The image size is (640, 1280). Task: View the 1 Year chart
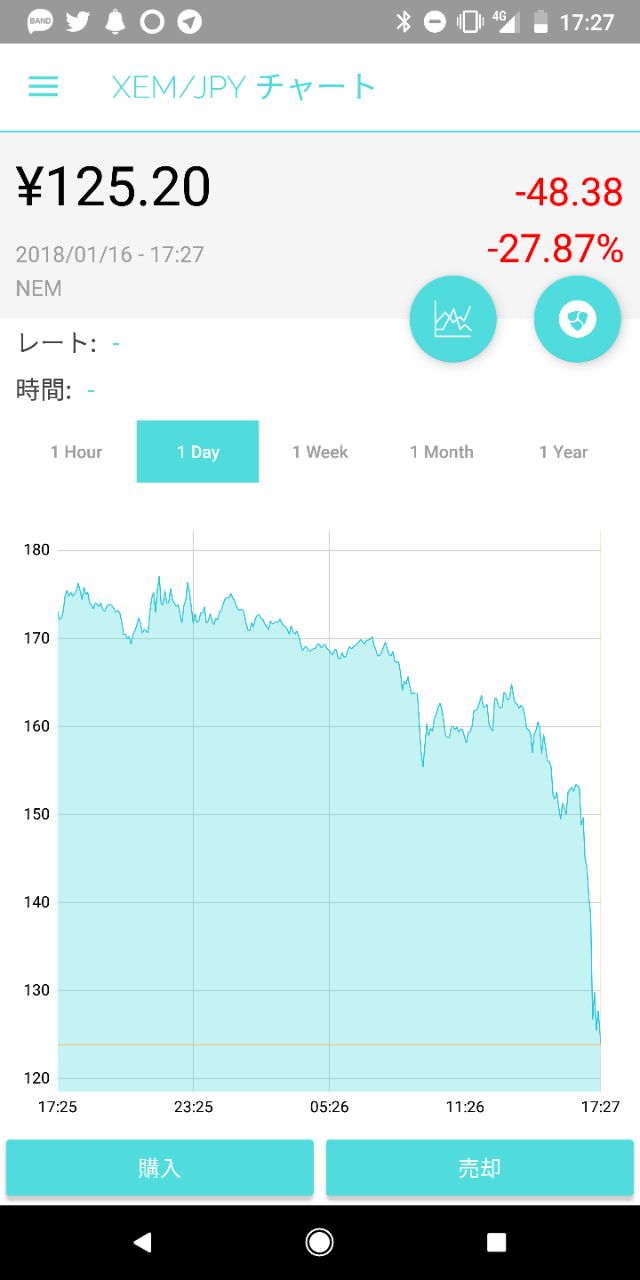point(563,452)
